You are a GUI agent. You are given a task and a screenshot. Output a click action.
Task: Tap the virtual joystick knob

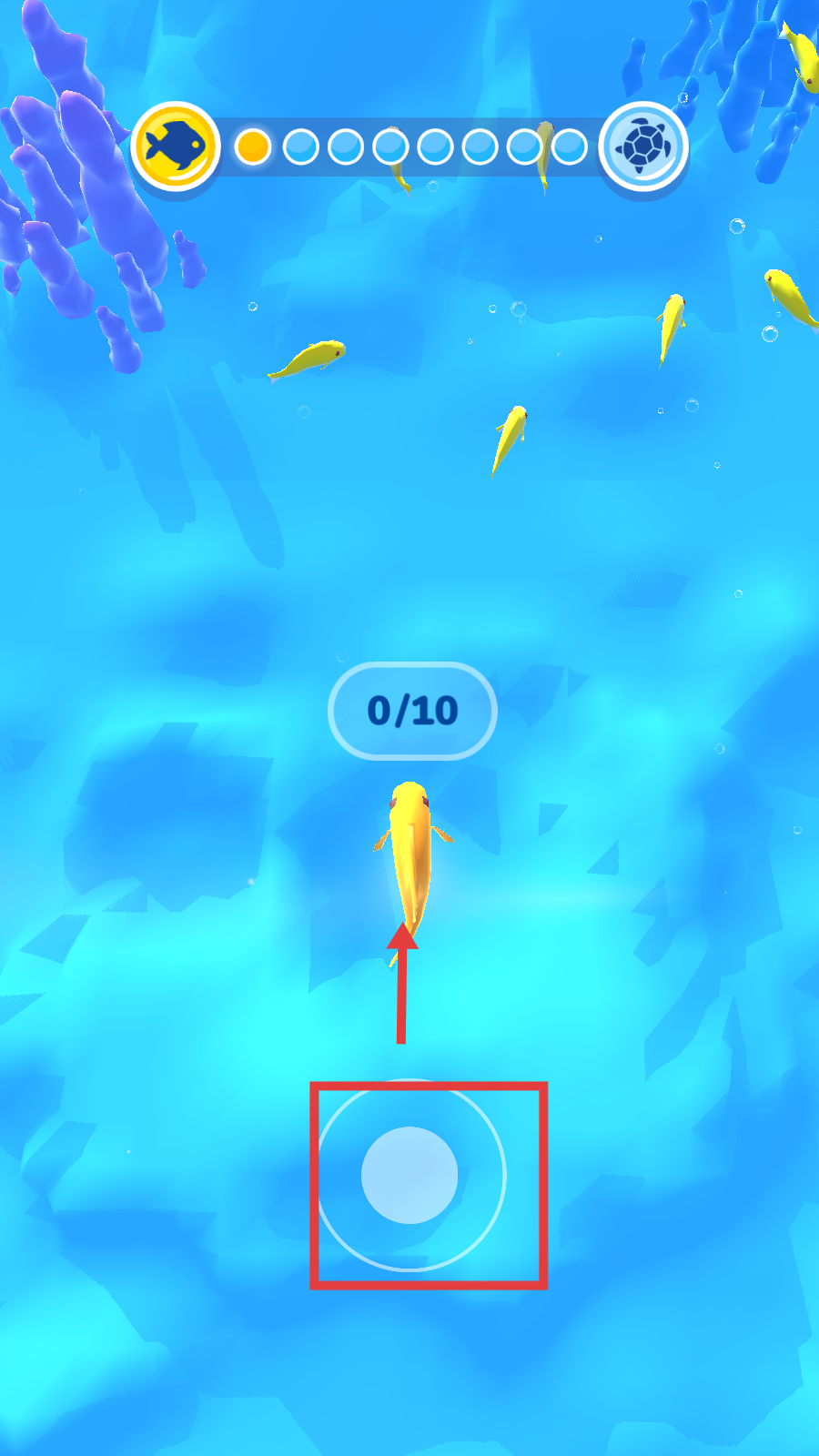(409, 1175)
